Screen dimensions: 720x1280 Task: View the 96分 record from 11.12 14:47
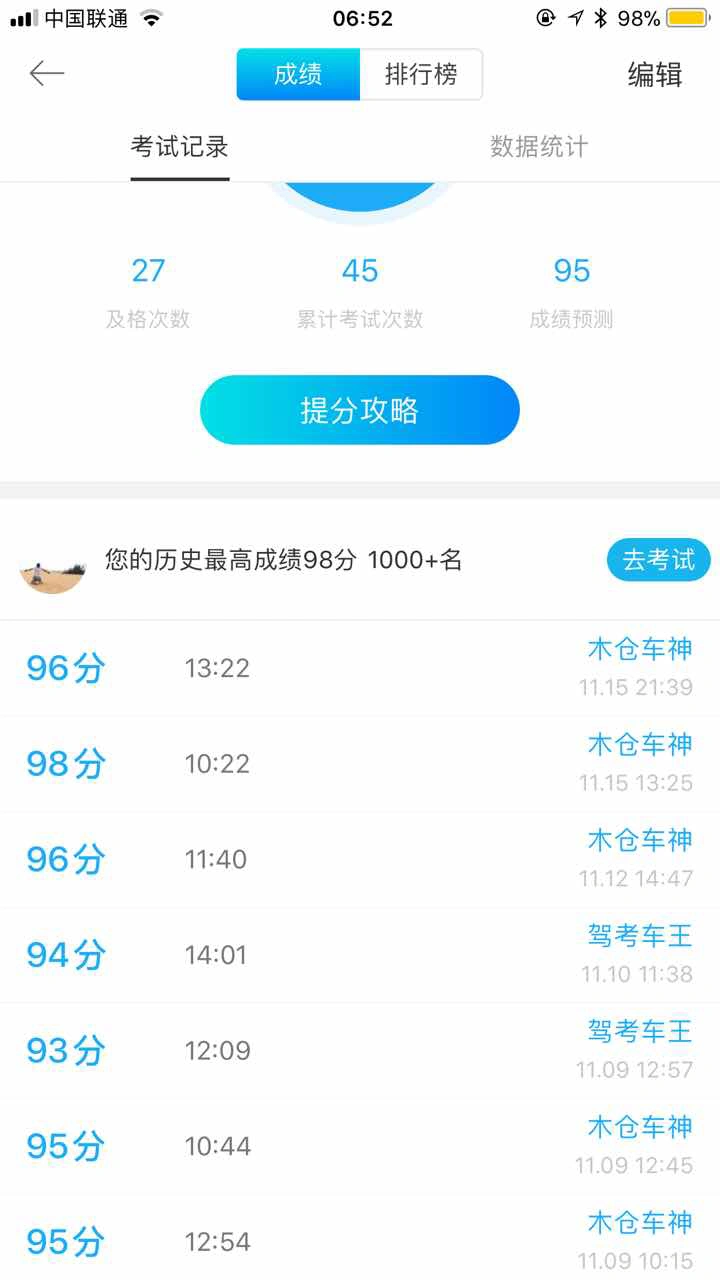tap(360, 860)
